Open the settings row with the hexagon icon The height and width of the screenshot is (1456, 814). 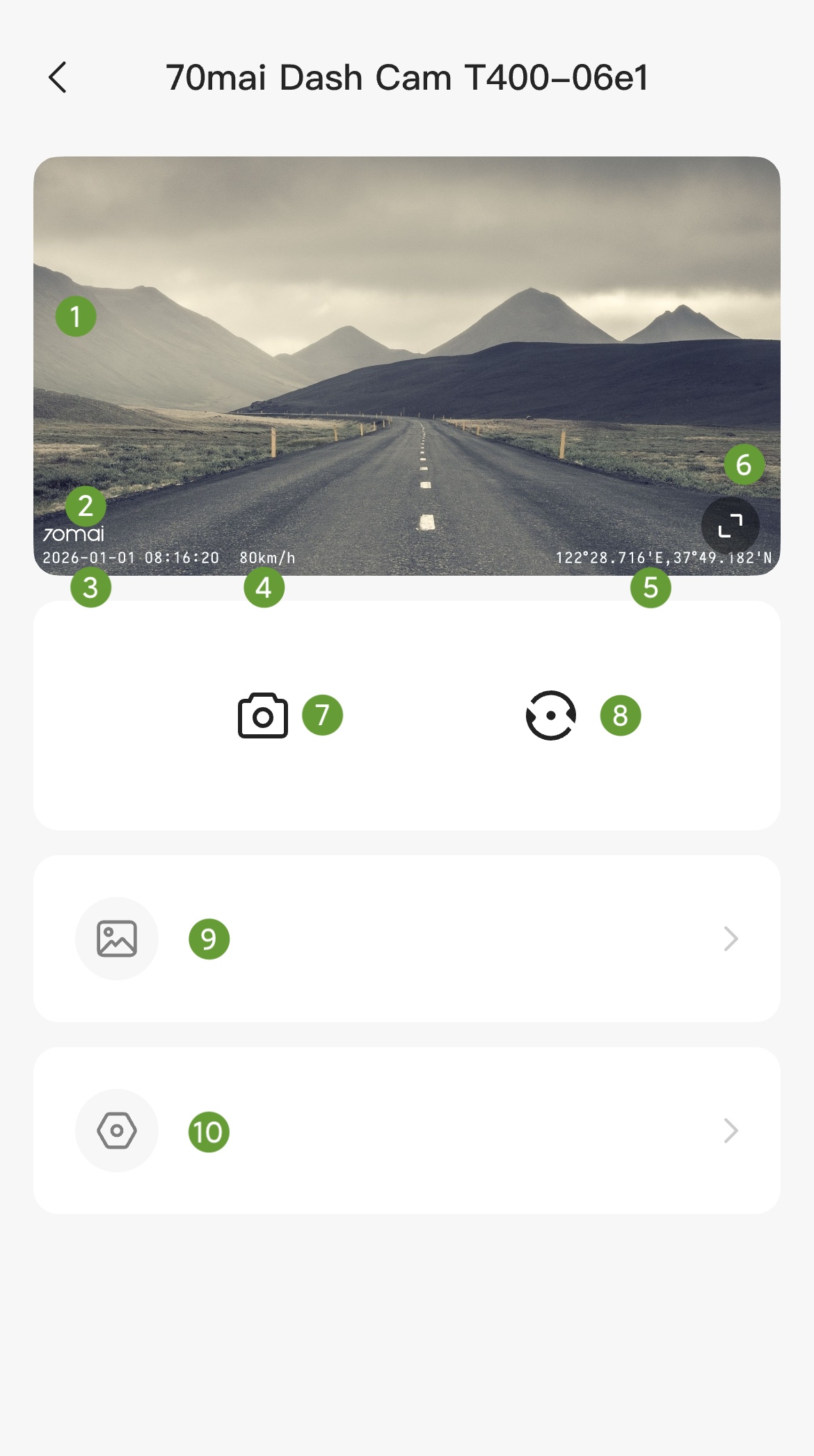(x=406, y=1131)
